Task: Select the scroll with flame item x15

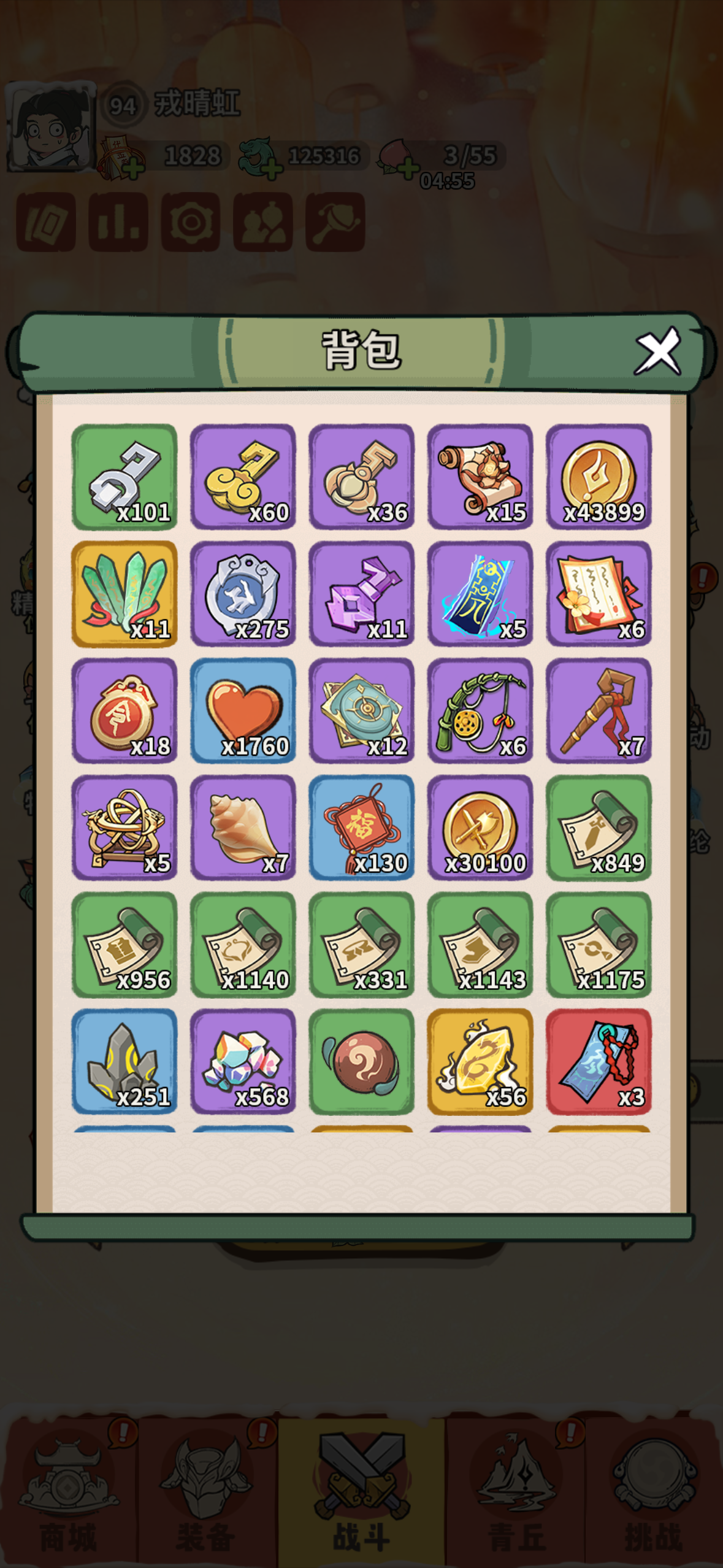Action: [x=480, y=477]
